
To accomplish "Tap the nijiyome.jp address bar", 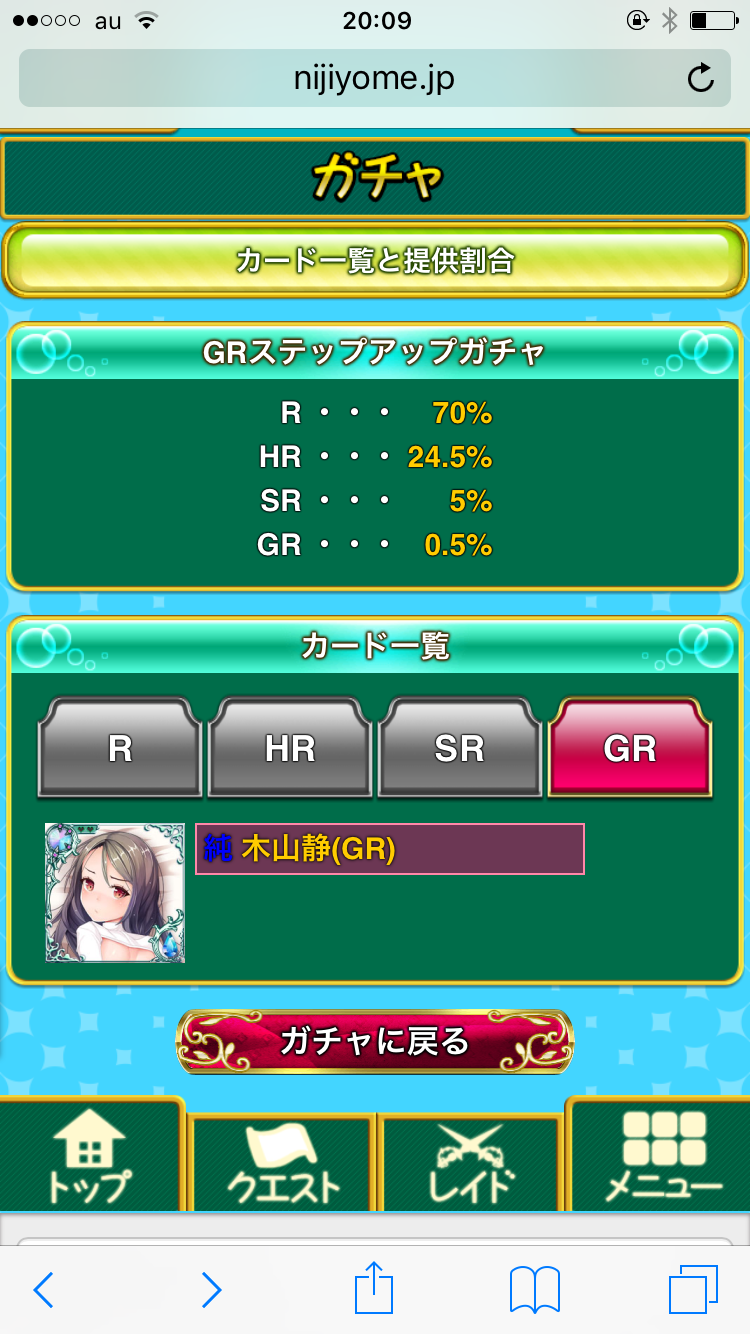I will 374,78.
